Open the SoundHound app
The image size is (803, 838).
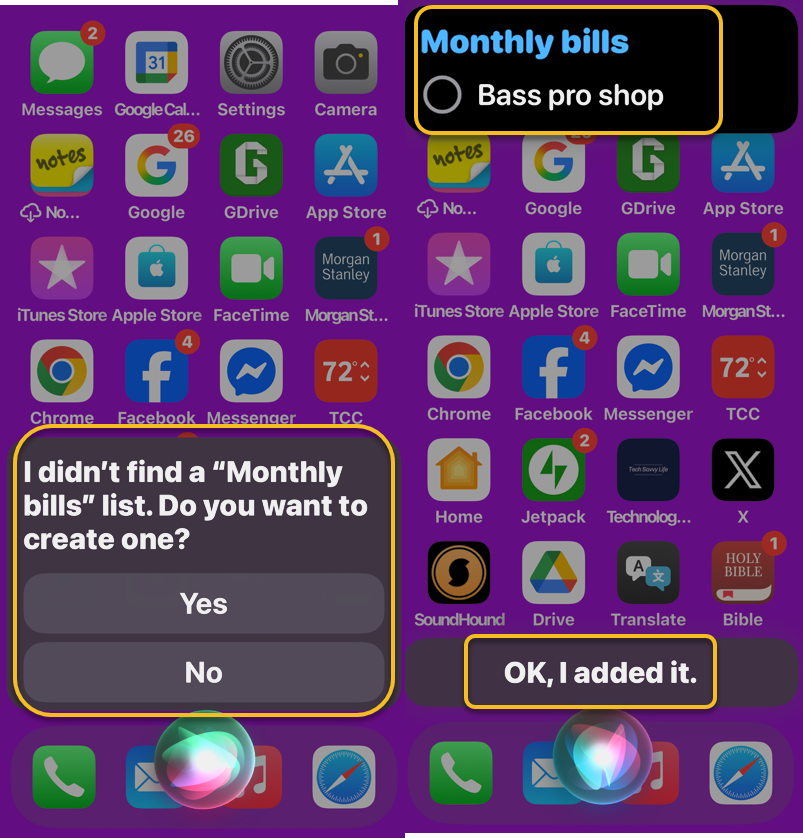pyautogui.click(x=459, y=573)
